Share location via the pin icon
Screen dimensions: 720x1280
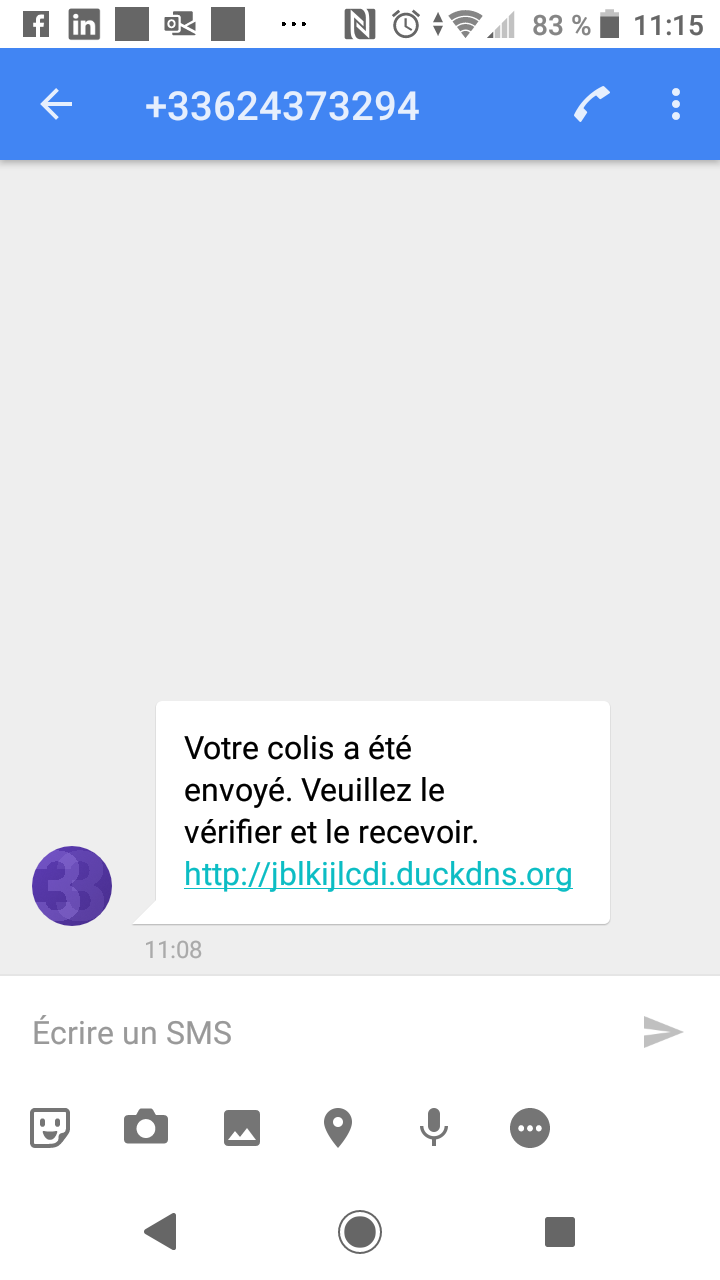point(337,1127)
